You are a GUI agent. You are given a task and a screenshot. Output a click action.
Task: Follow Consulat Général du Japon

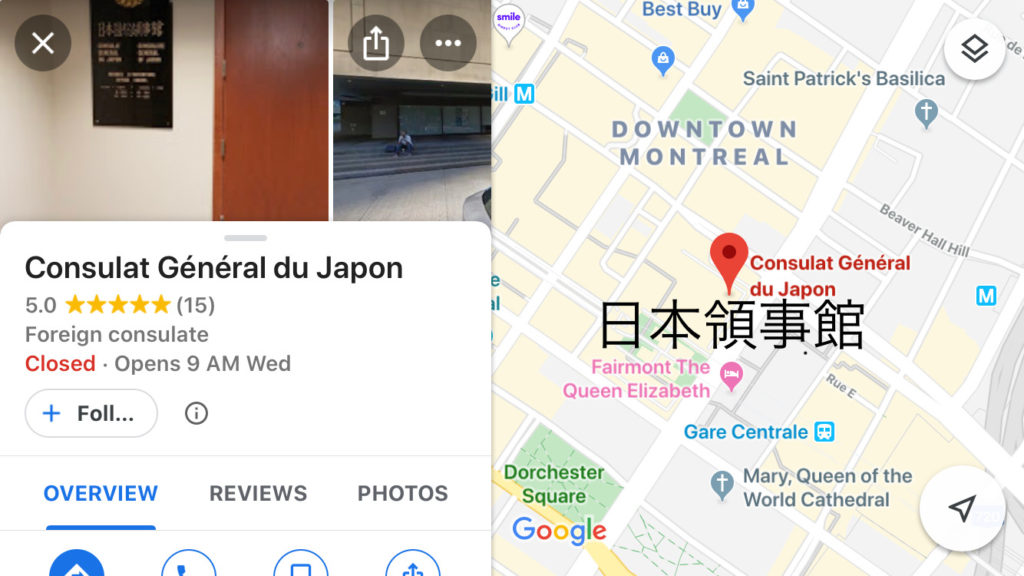pos(91,413)
